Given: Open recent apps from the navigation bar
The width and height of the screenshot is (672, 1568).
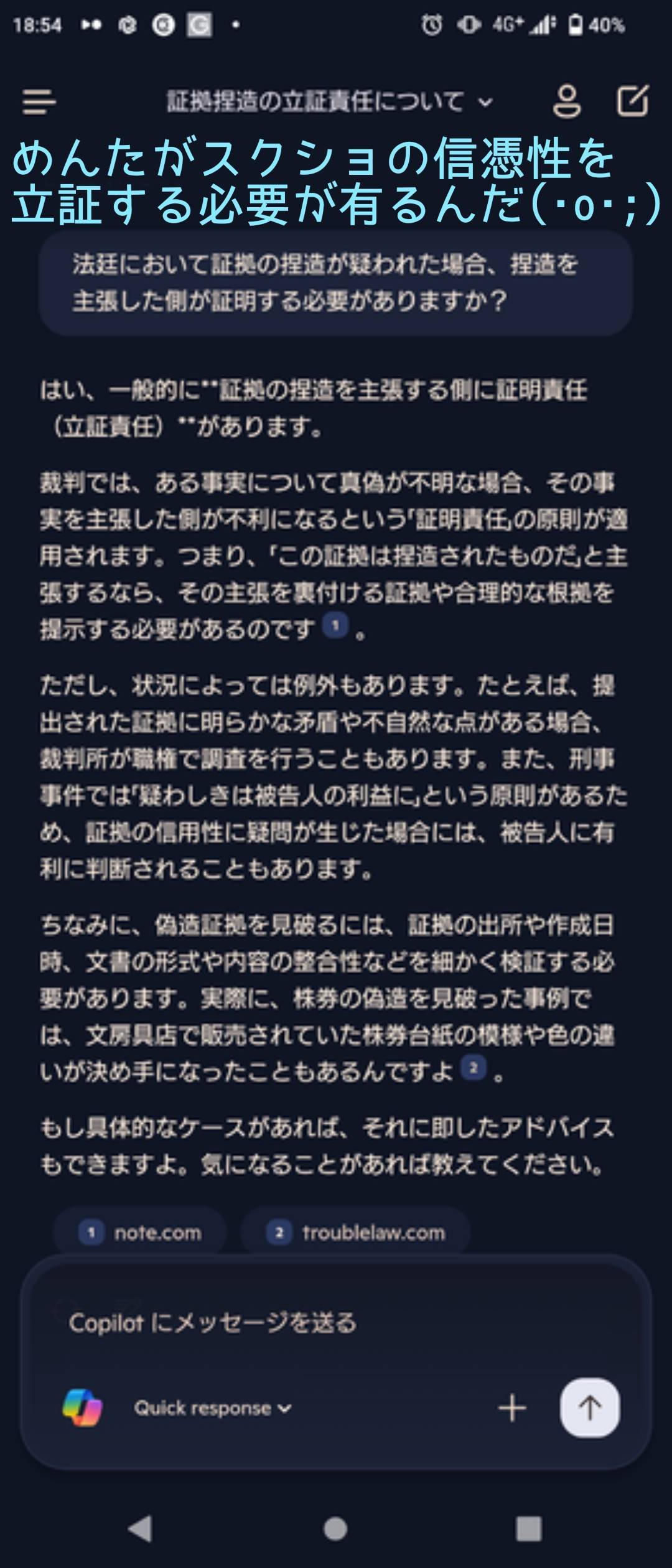Looking at the screenshot, I should pyautogui.click(x=528, y=1529).
